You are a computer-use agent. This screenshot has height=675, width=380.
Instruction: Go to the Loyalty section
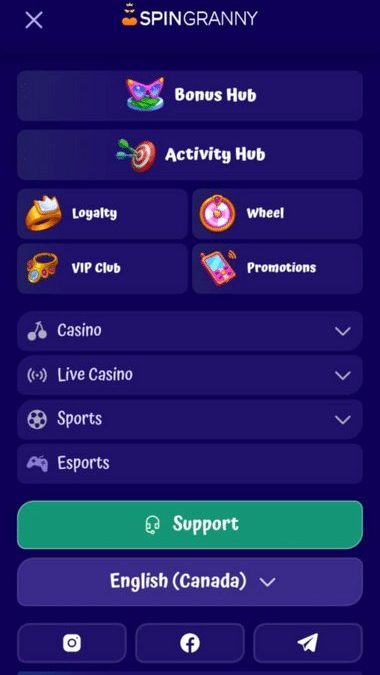(102, 214)
